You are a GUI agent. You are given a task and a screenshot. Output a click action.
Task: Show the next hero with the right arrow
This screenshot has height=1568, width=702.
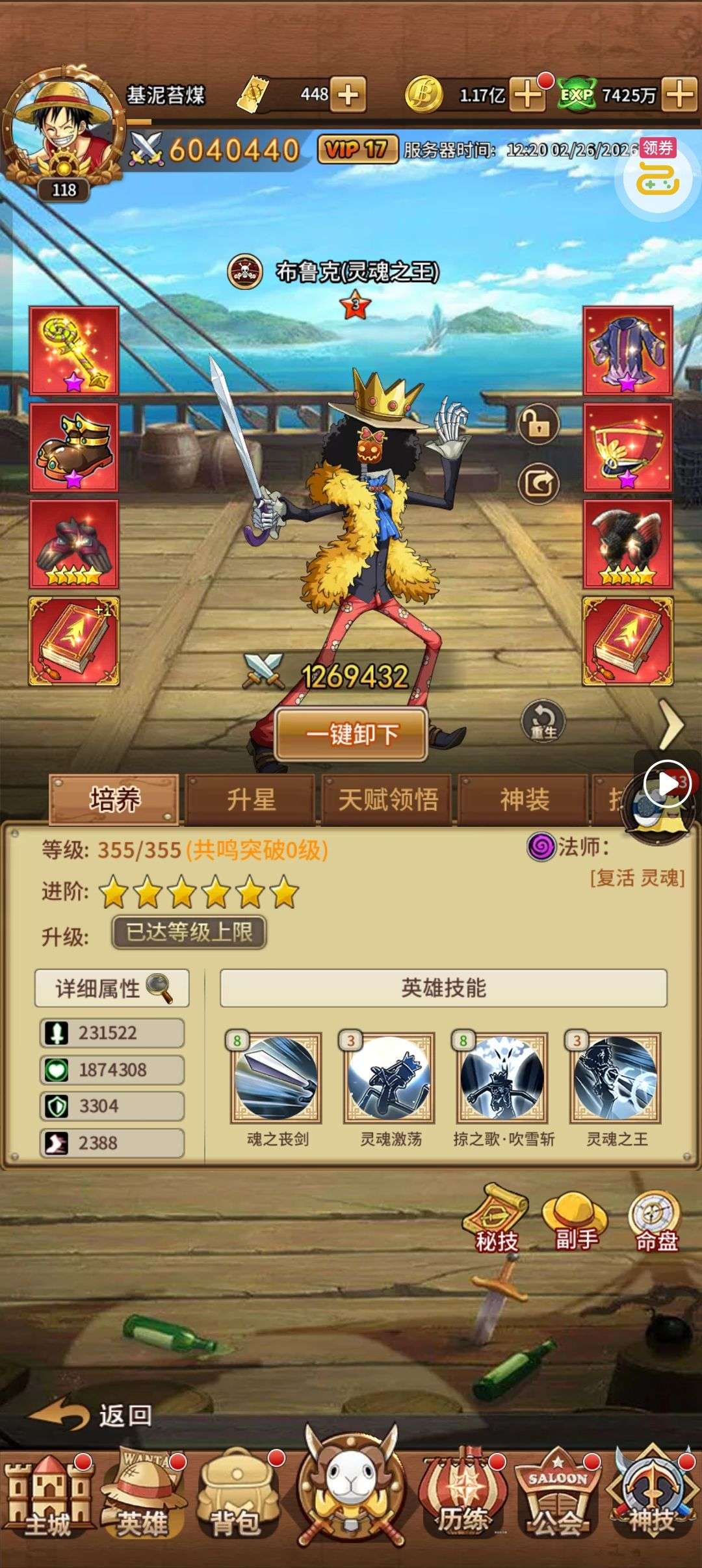(x=671, y=724)
